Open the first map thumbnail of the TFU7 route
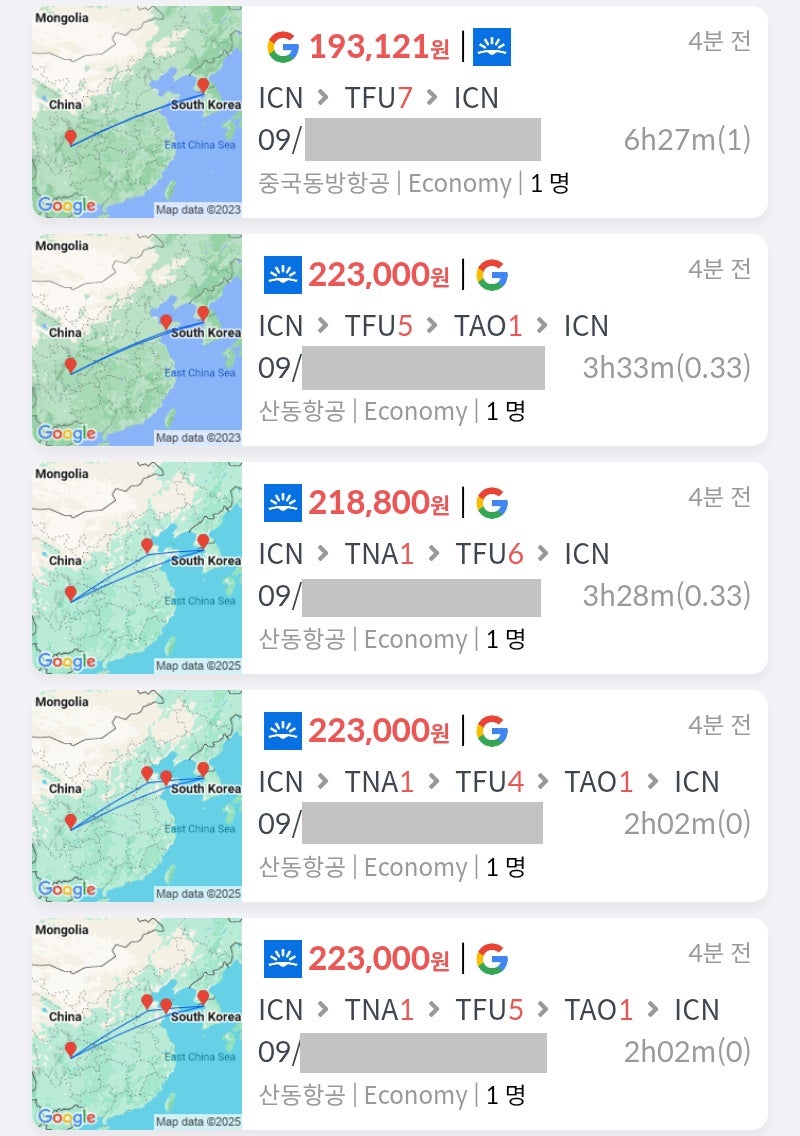This screenshot has height=1136, width=800. coord(136,110)
